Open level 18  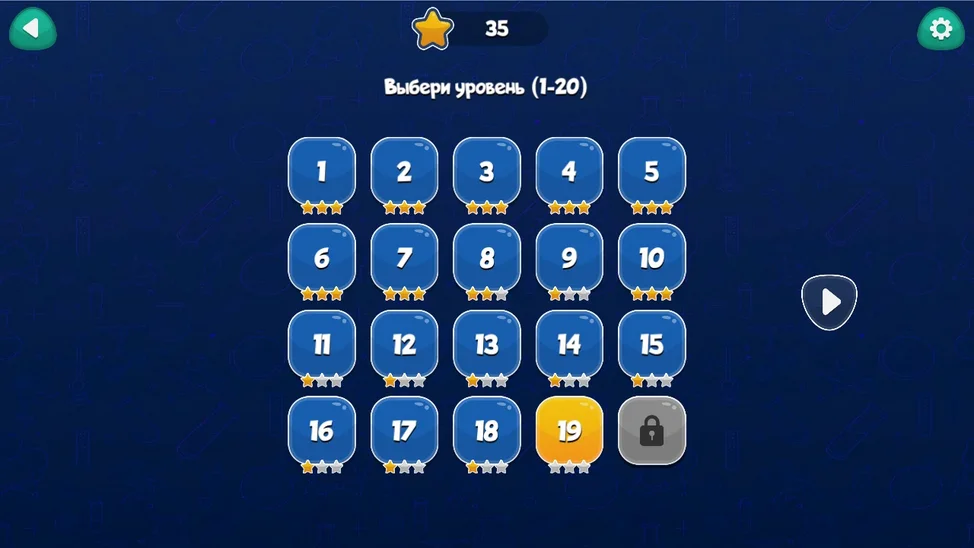click(487, 430)
